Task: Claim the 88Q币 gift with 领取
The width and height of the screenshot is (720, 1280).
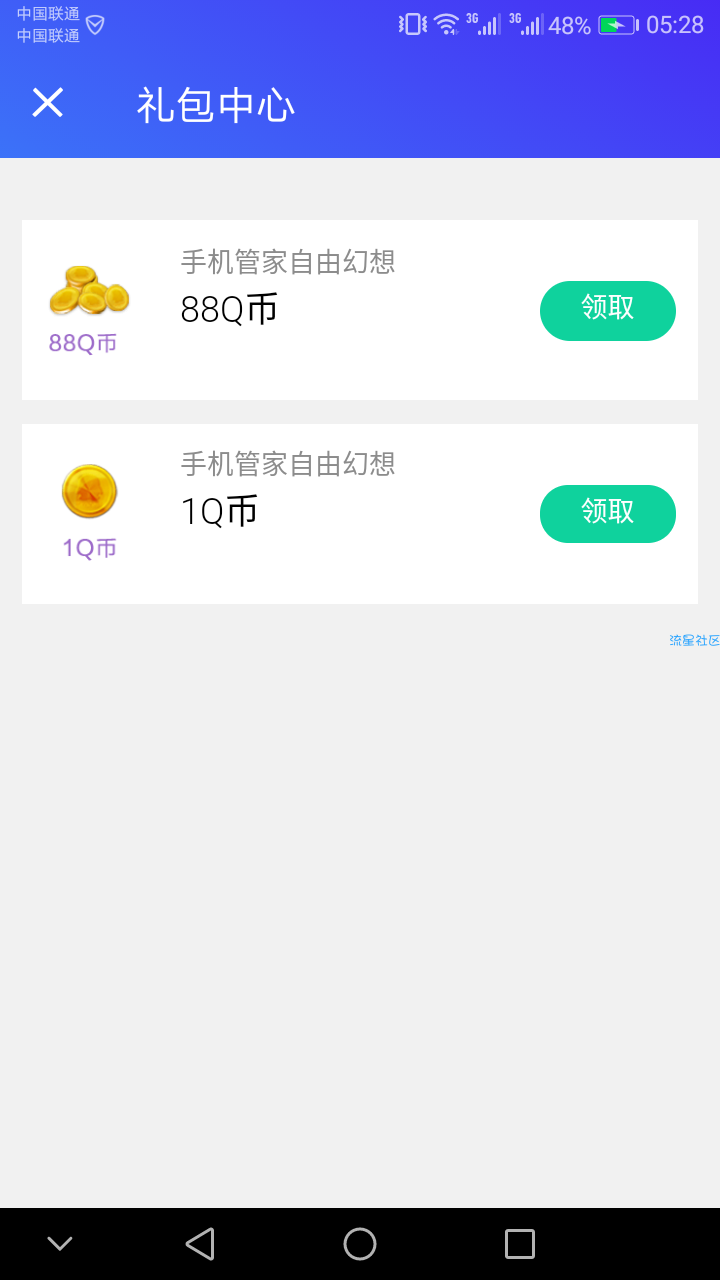Action: [607, 310]
